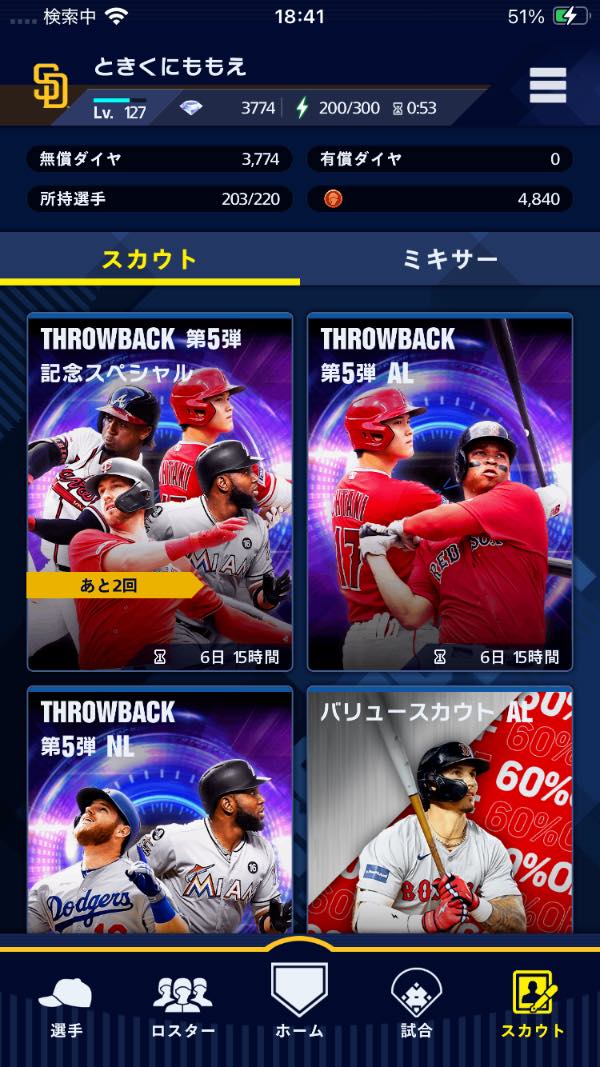Go to the 選手 tab
Screen dimensions: 600x1067
pyautogui.click(x=66, y=1005)
